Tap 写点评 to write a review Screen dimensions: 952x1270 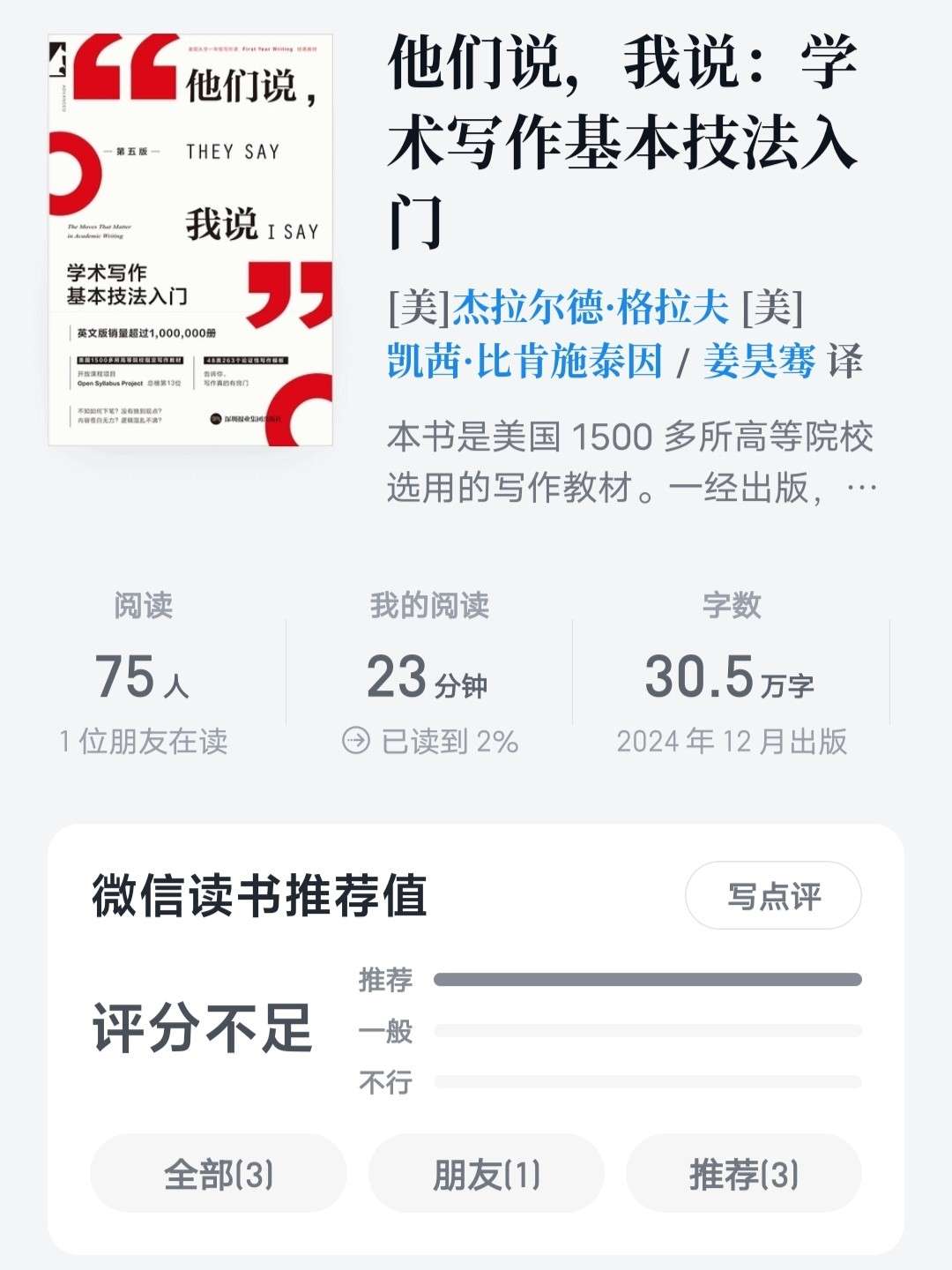coord(773,896)
